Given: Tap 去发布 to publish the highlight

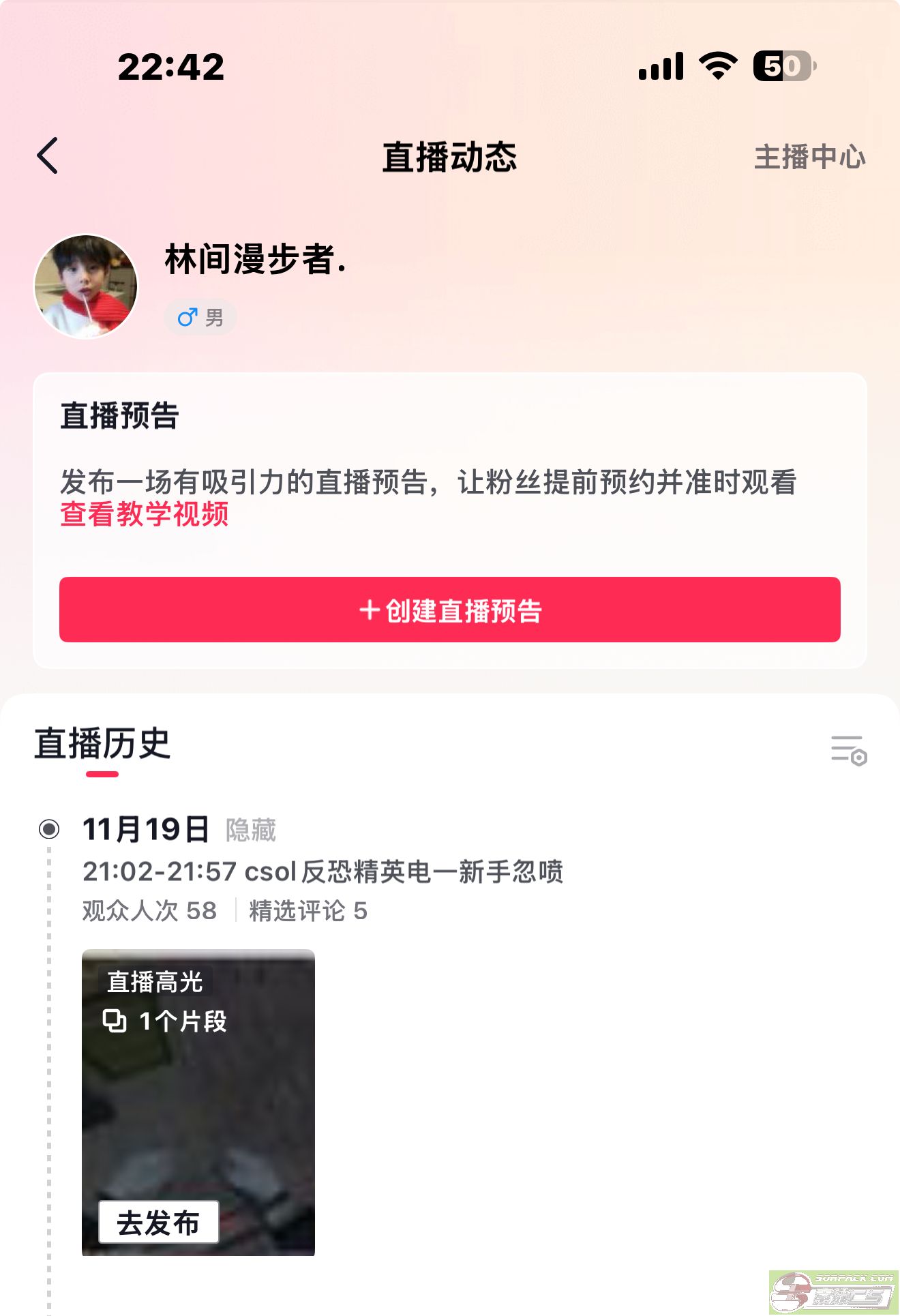Looking at the screenshot, I should click(x=158, y=1222).
